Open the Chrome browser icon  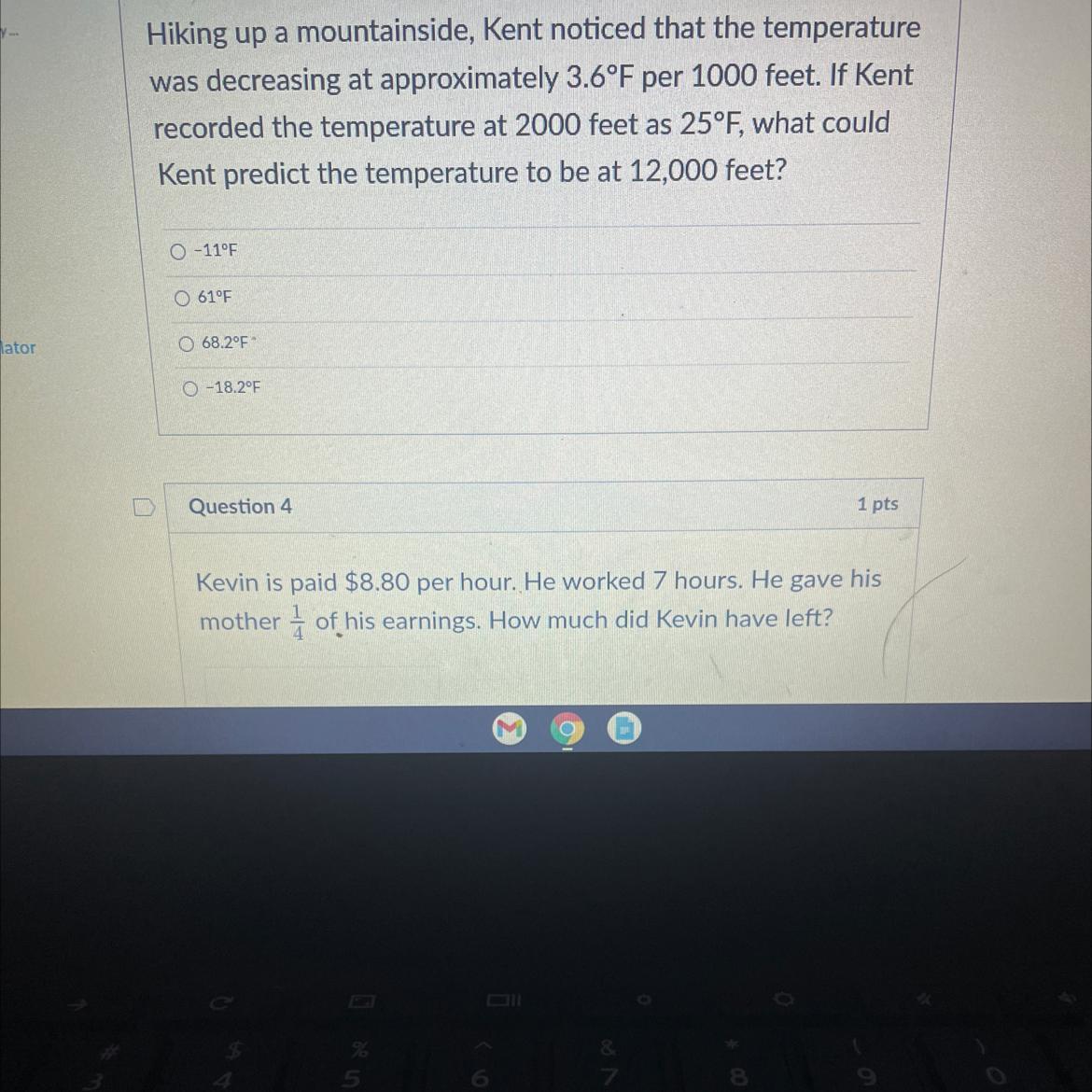click(567, 729)
